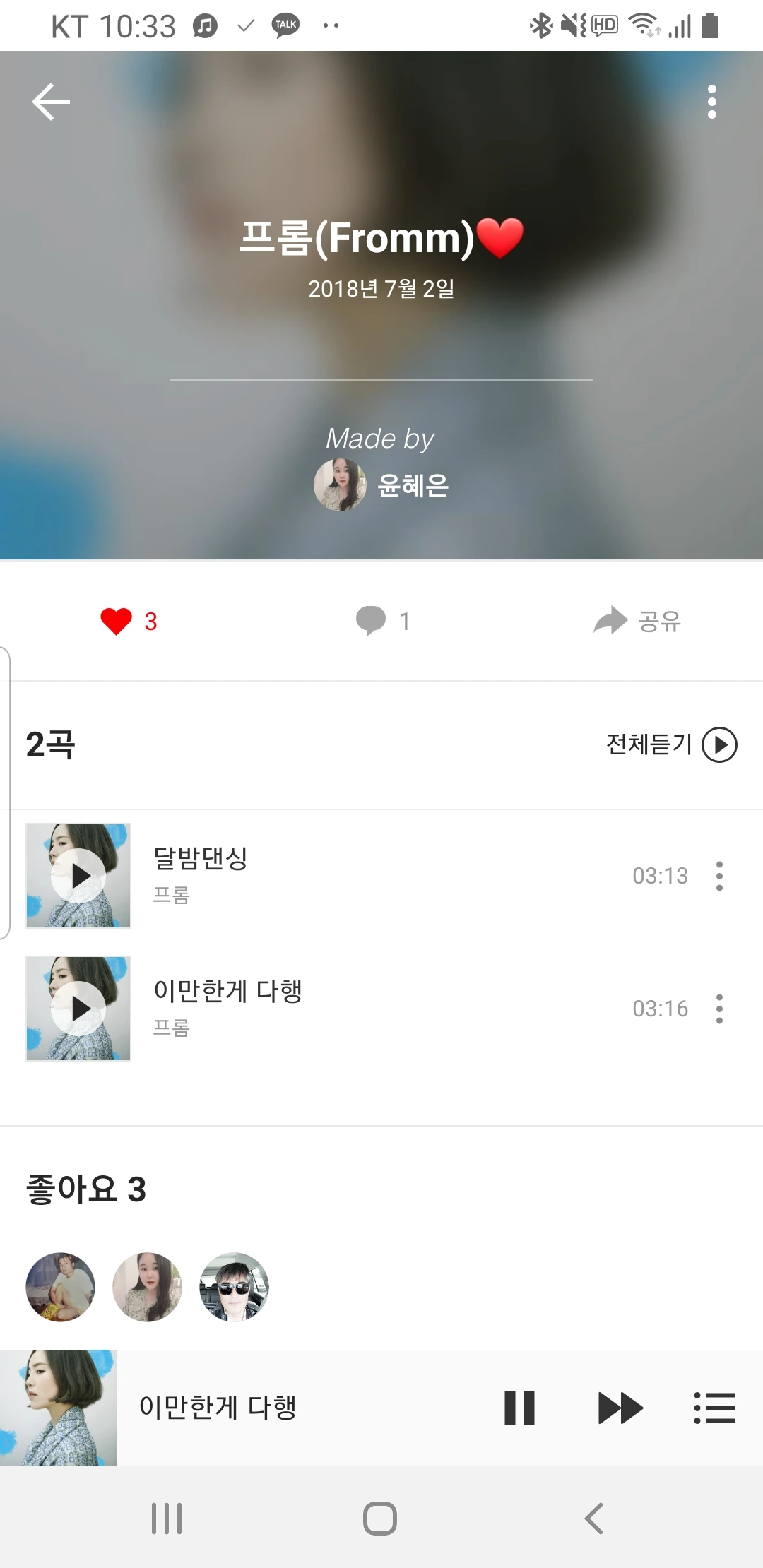Open creator 윤혜은's profile

(381, 485)
